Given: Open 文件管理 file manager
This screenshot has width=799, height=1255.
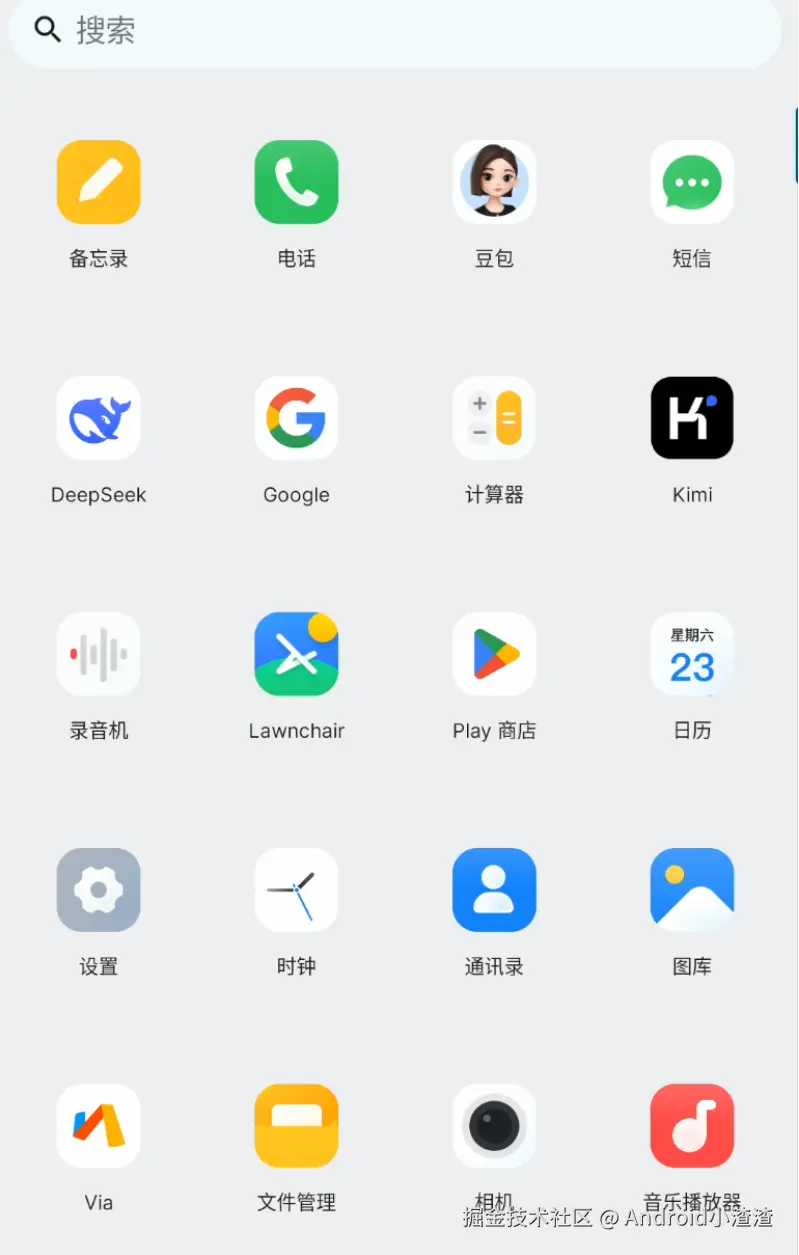Looking at the screenshot, I should point(296,1127).
